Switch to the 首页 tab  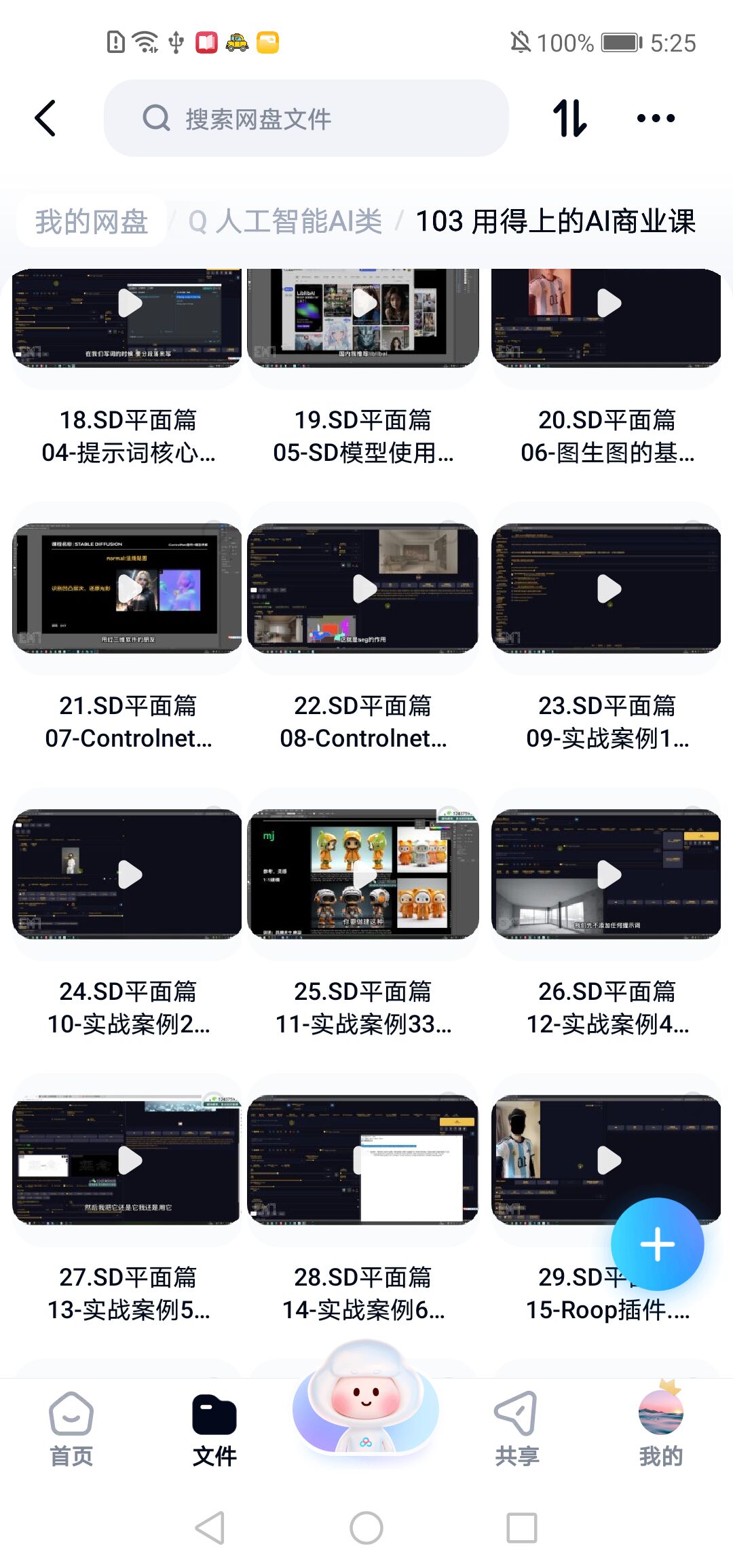click(71, 1429)
